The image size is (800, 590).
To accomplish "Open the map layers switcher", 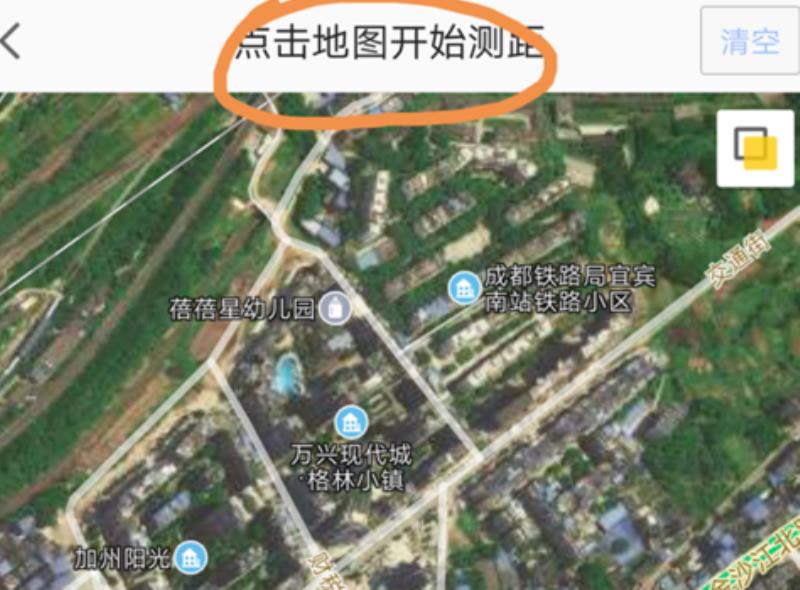I will click(x=756, y=148).
